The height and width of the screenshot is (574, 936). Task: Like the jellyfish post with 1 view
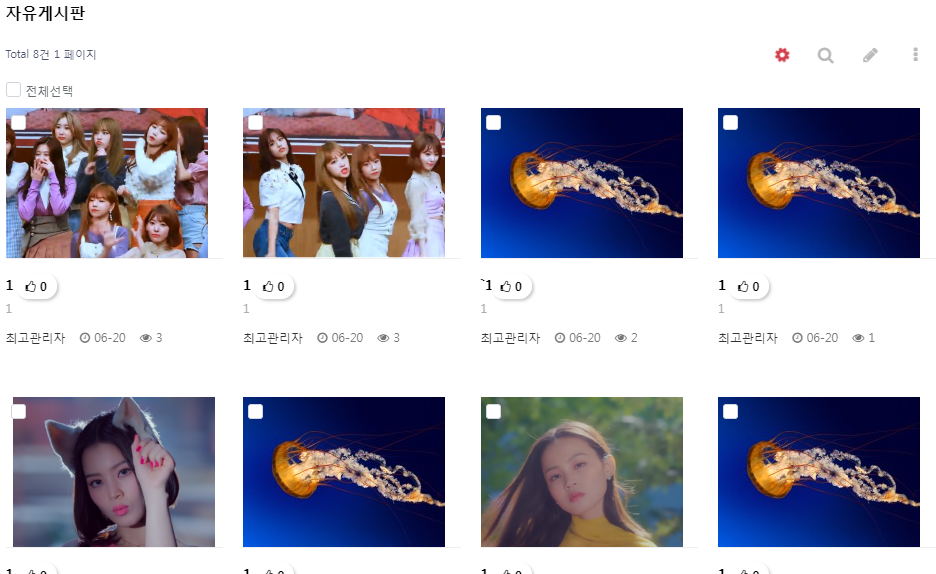749,287
